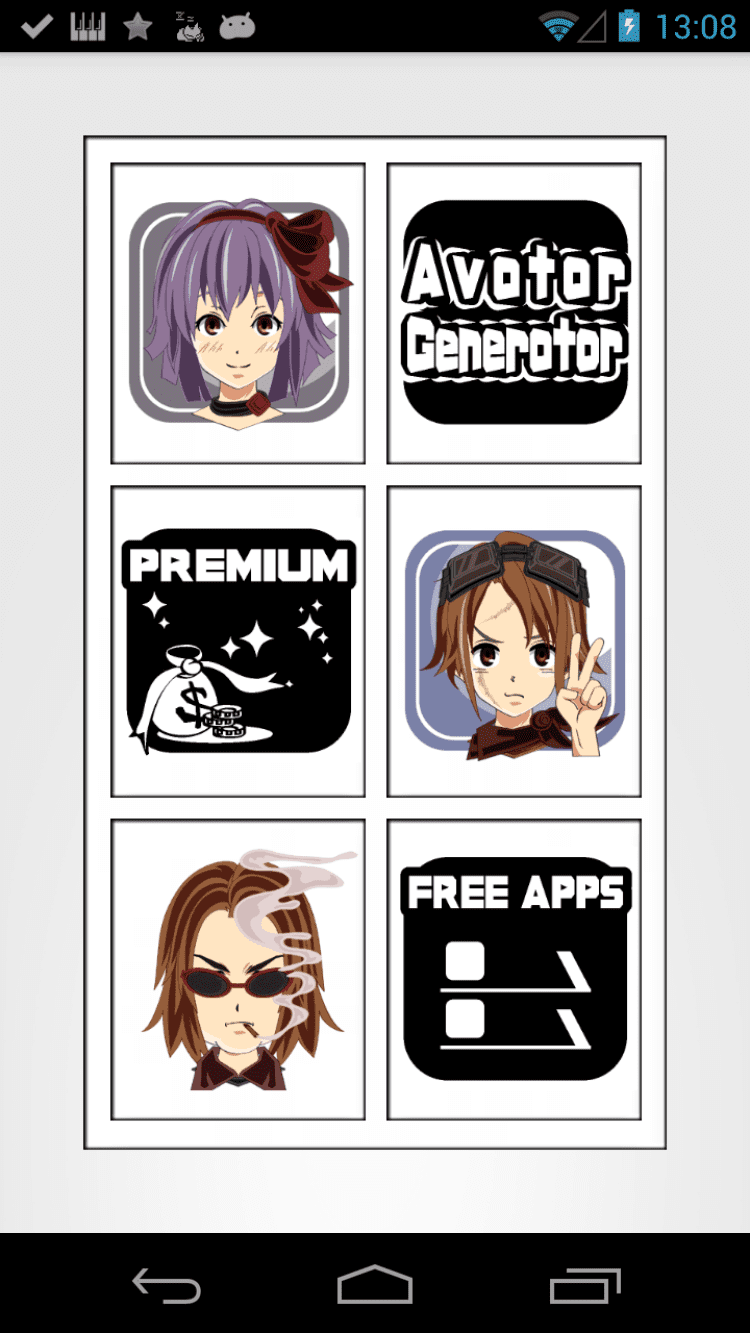Show recent apps

click(x=585, y=1285)
